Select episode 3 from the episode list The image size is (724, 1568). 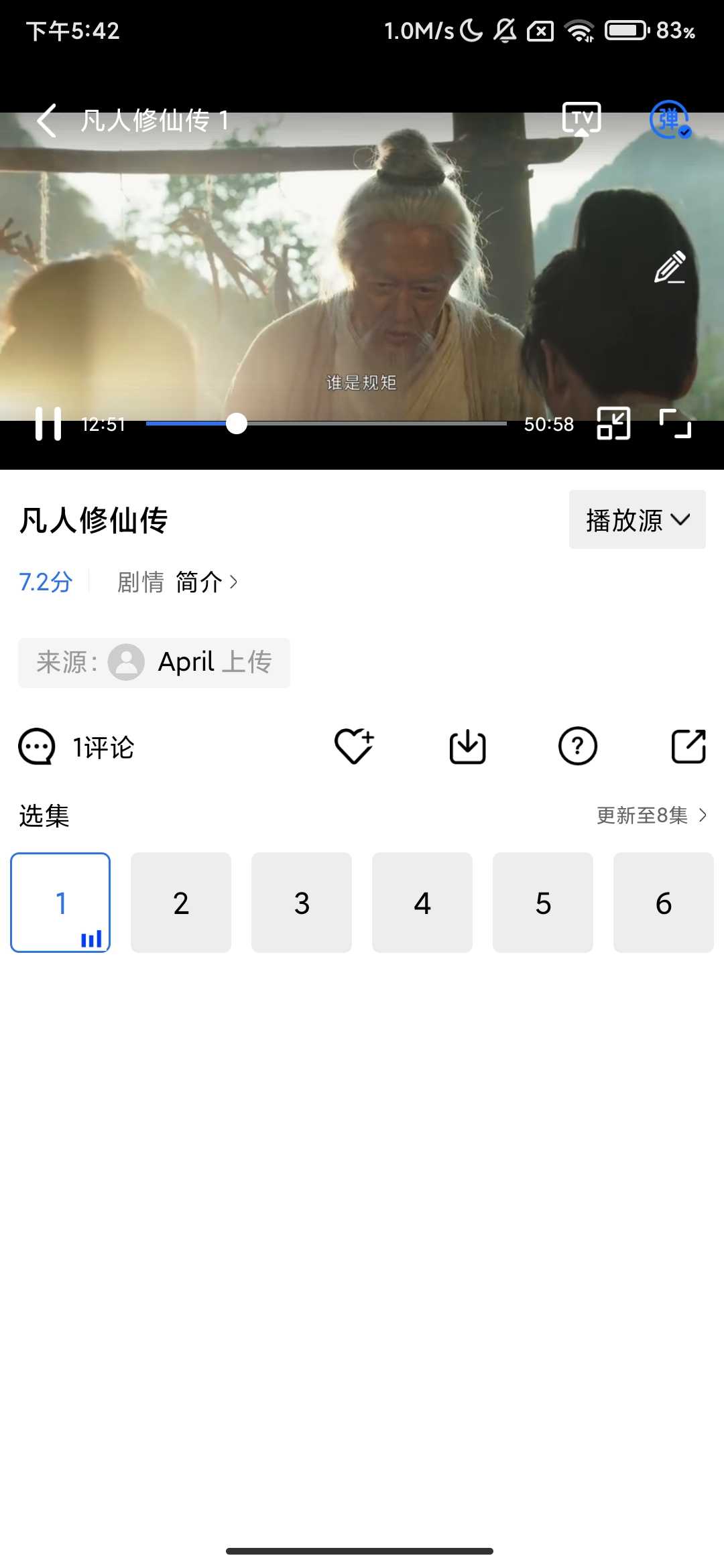point(301,902)
